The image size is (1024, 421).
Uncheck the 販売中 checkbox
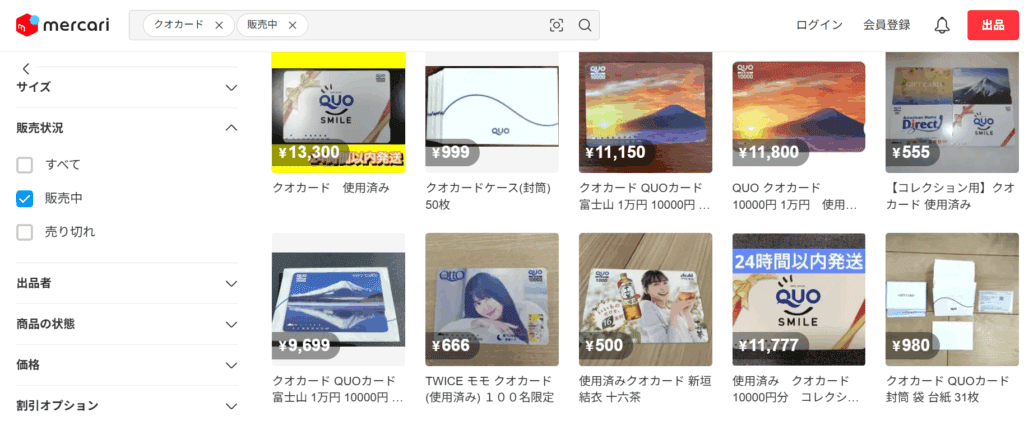(25, 199)
